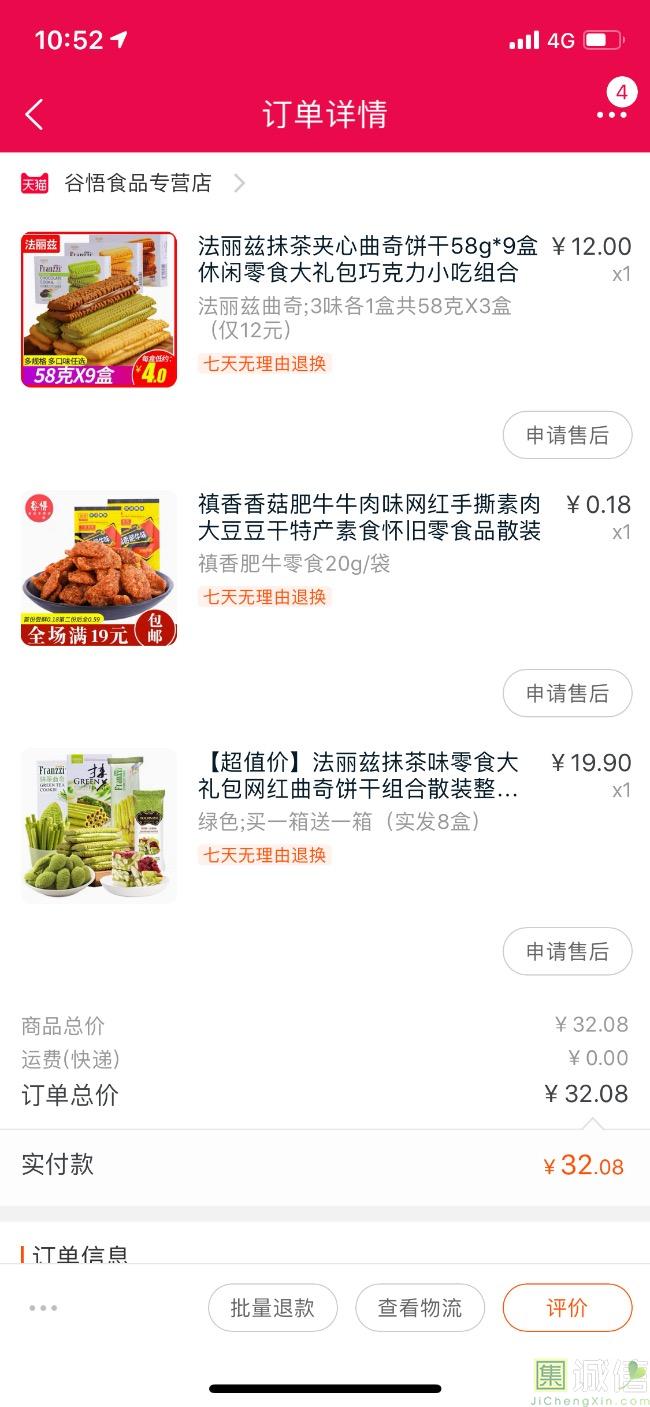This screenshot has width=650, height=1407.
Task: Apply for after-sales on the ¥19.90 item
Action: pos(567,951)
